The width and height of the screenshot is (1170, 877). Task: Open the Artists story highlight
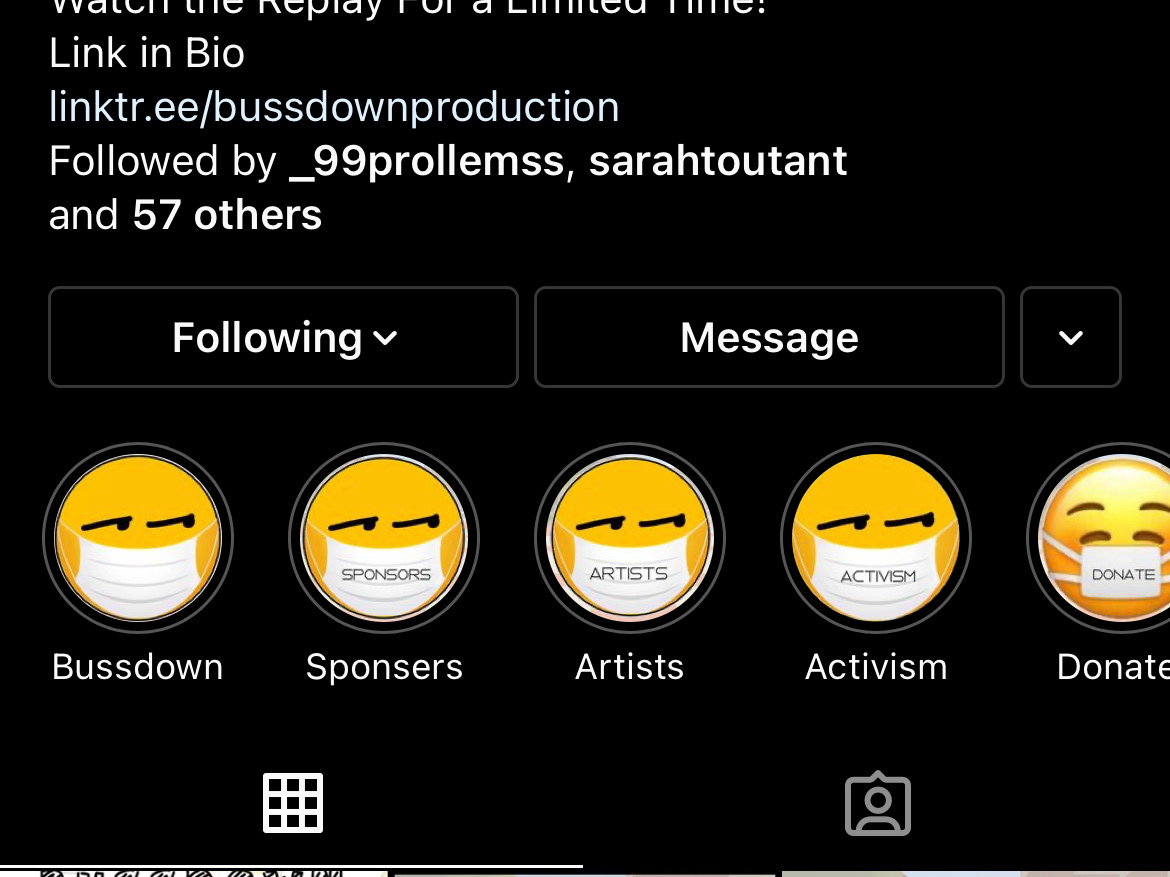[x=630, y=538]
